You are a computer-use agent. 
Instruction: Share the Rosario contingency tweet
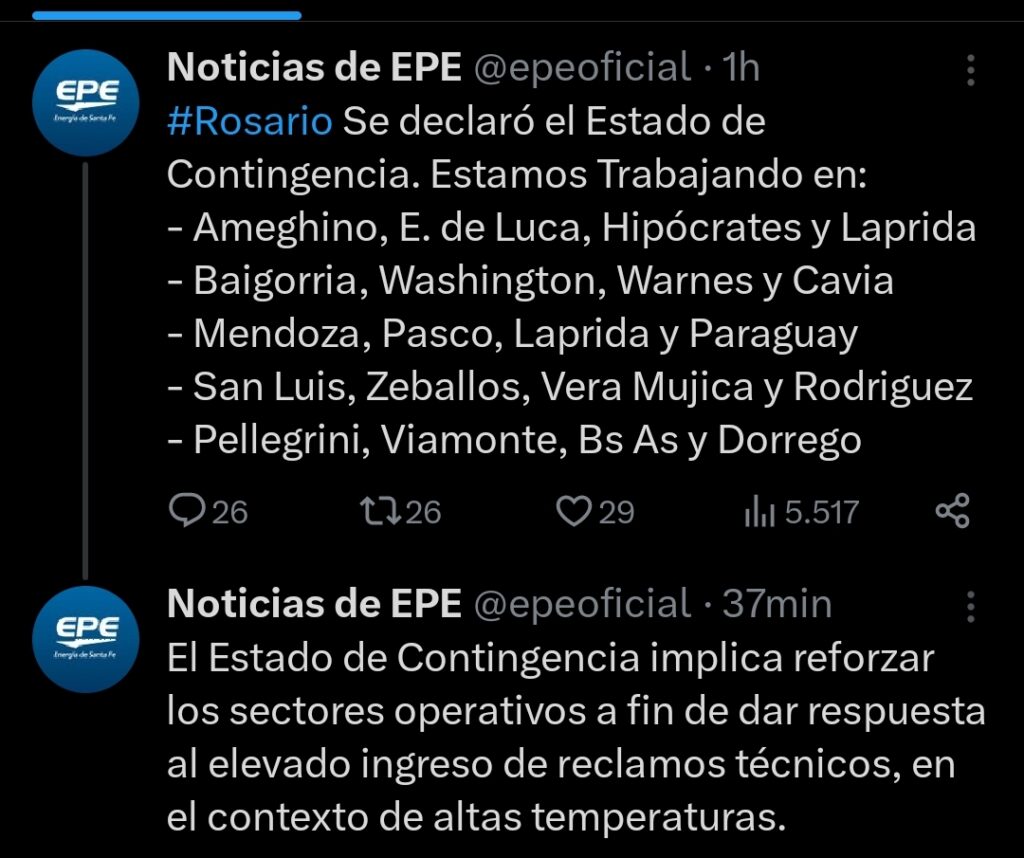pos(952,512)
